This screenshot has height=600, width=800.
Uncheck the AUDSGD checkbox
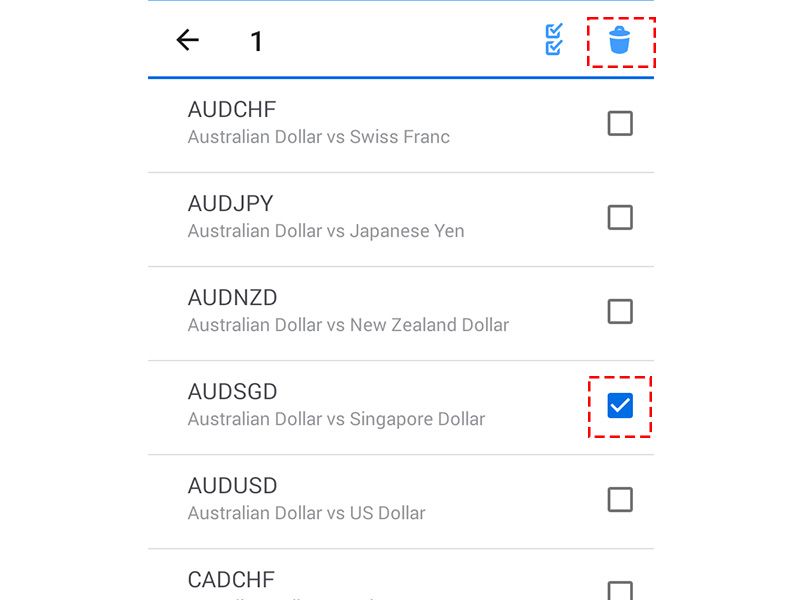click(620, 405)
